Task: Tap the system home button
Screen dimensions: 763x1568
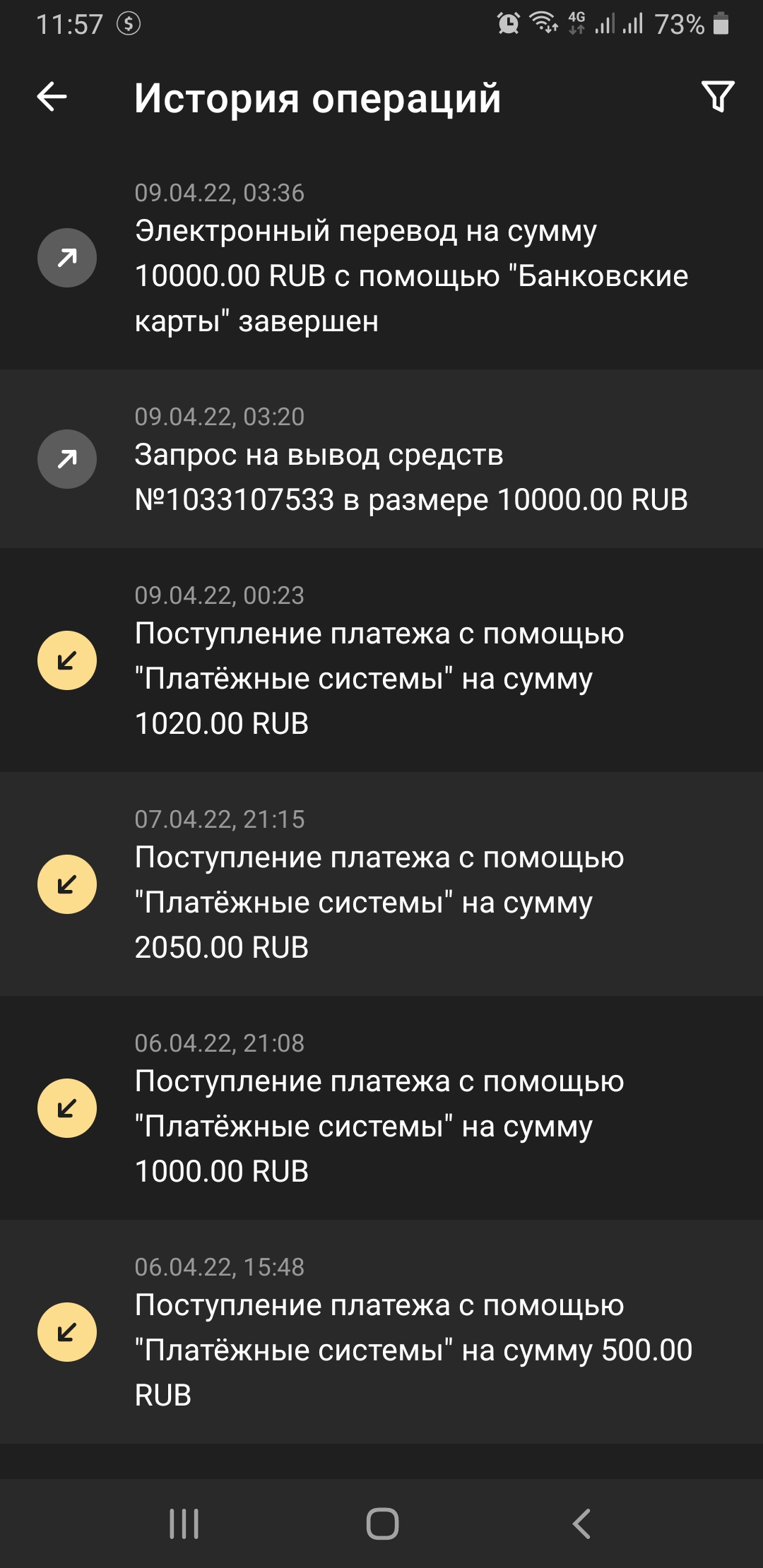Action: pyautogui.click(x=382, y=1524)
